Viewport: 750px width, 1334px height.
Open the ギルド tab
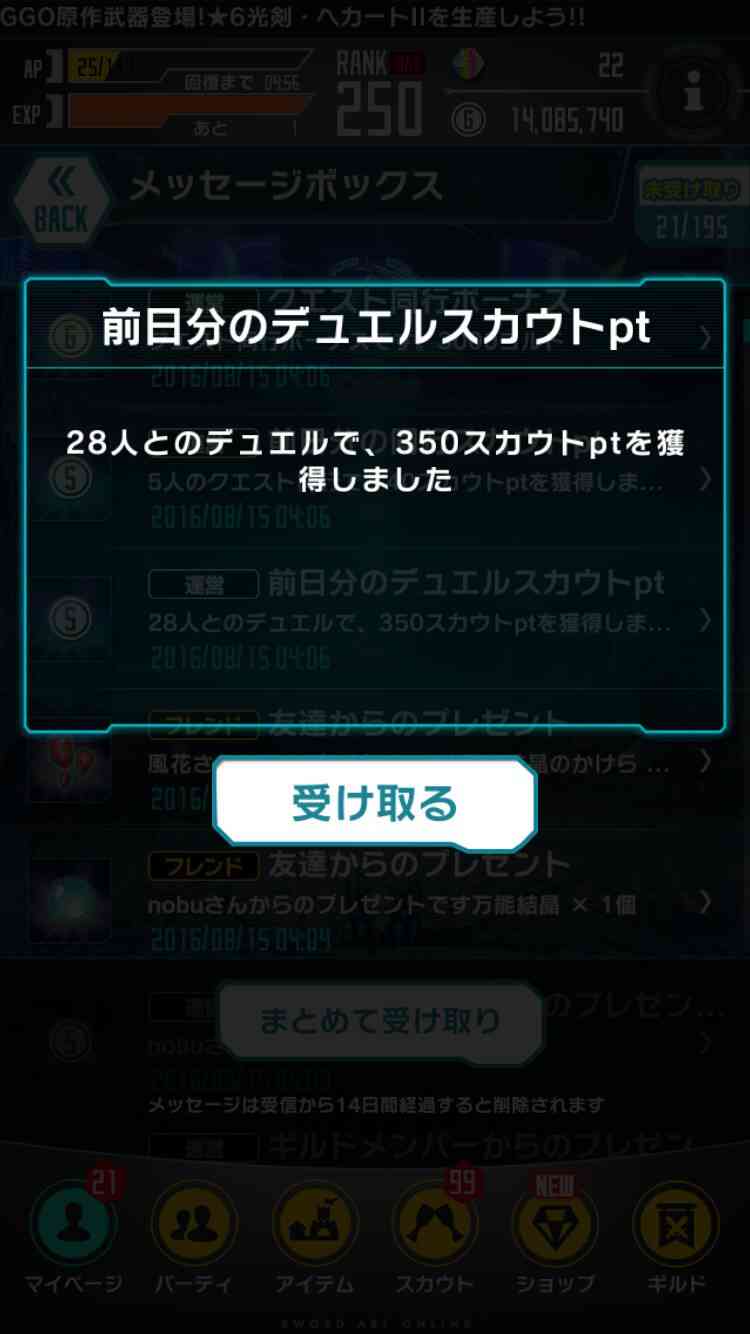(x=676, y=1237)
